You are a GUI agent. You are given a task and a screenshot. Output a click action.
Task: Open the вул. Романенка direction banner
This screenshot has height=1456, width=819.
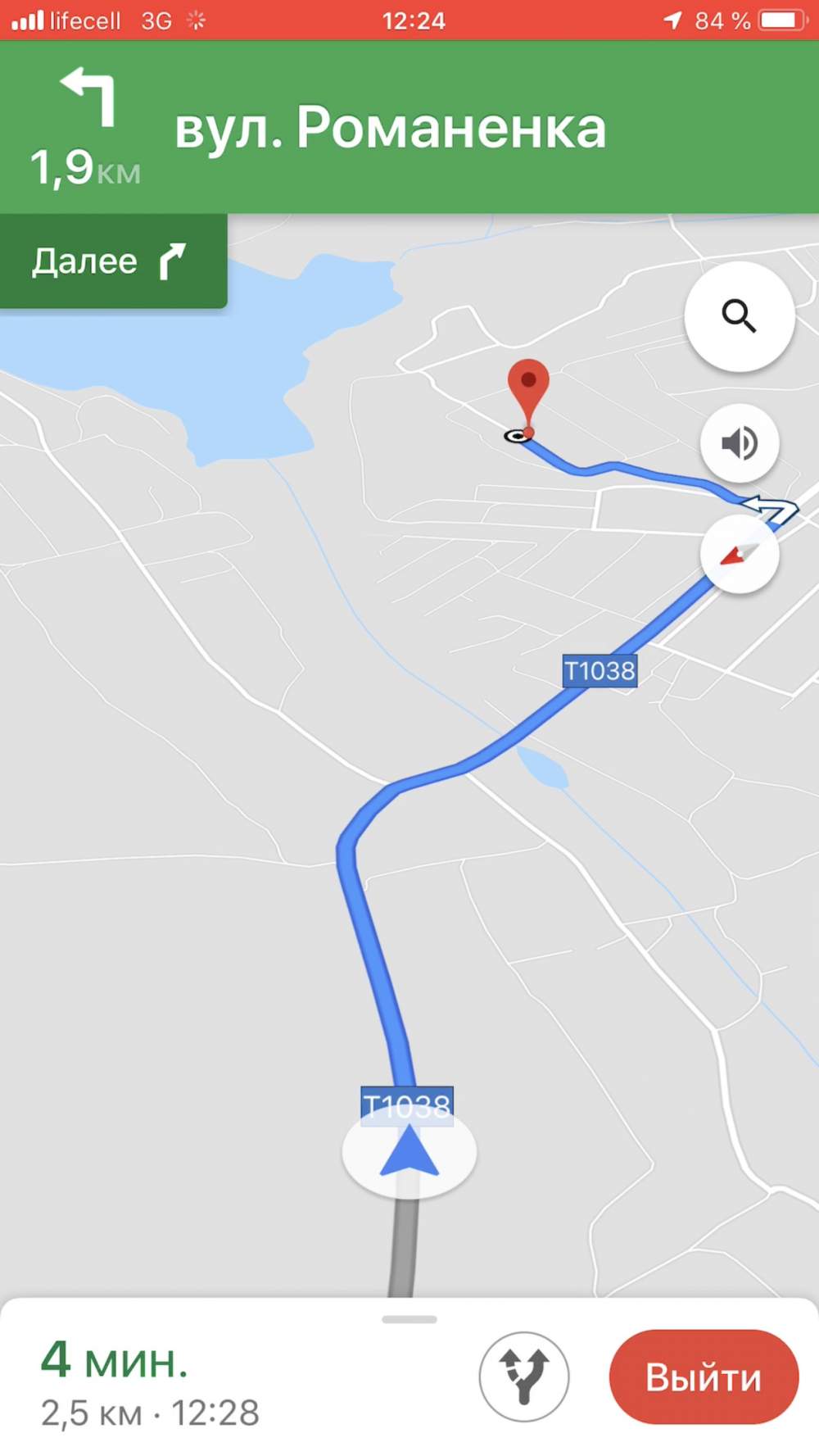pos(409,127)
